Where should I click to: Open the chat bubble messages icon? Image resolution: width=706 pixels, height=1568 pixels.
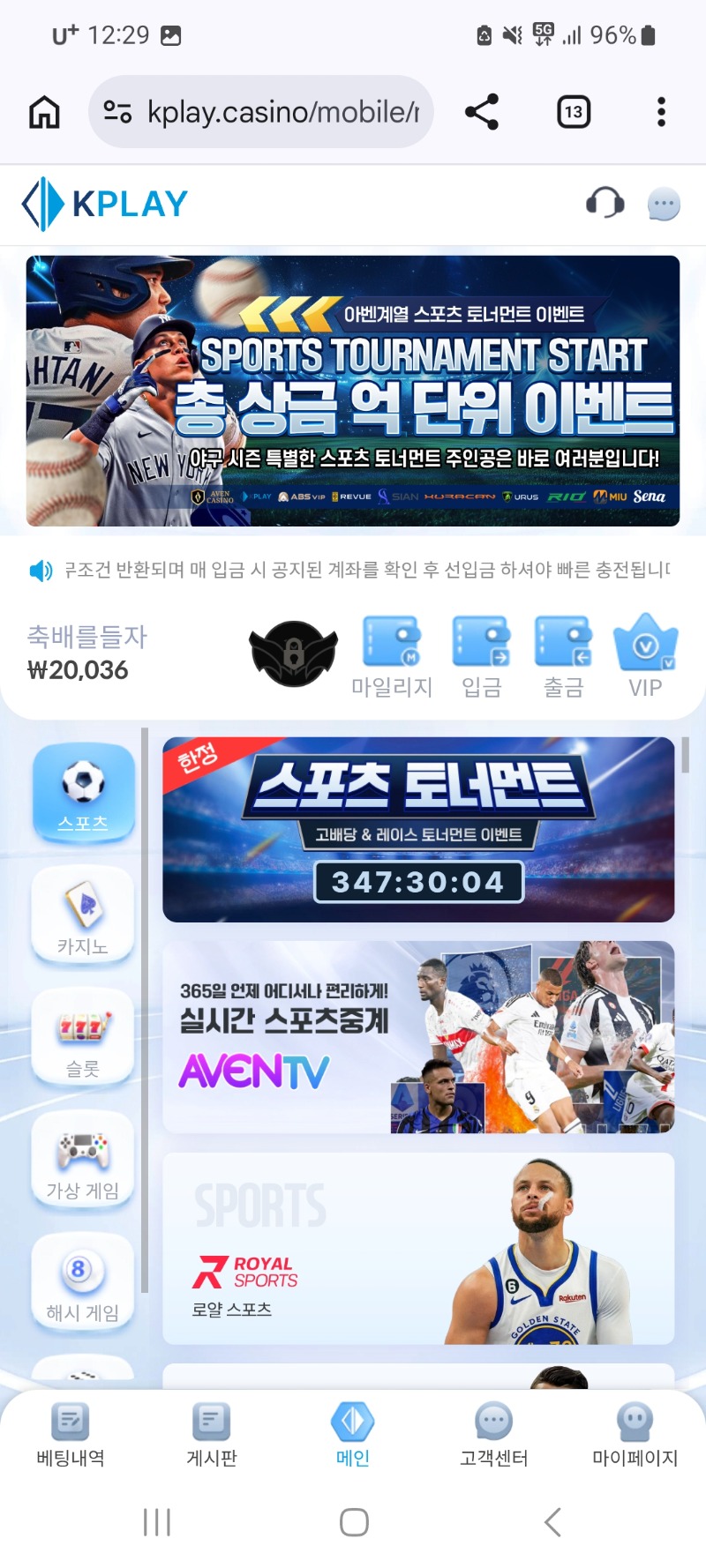[664, 205]
